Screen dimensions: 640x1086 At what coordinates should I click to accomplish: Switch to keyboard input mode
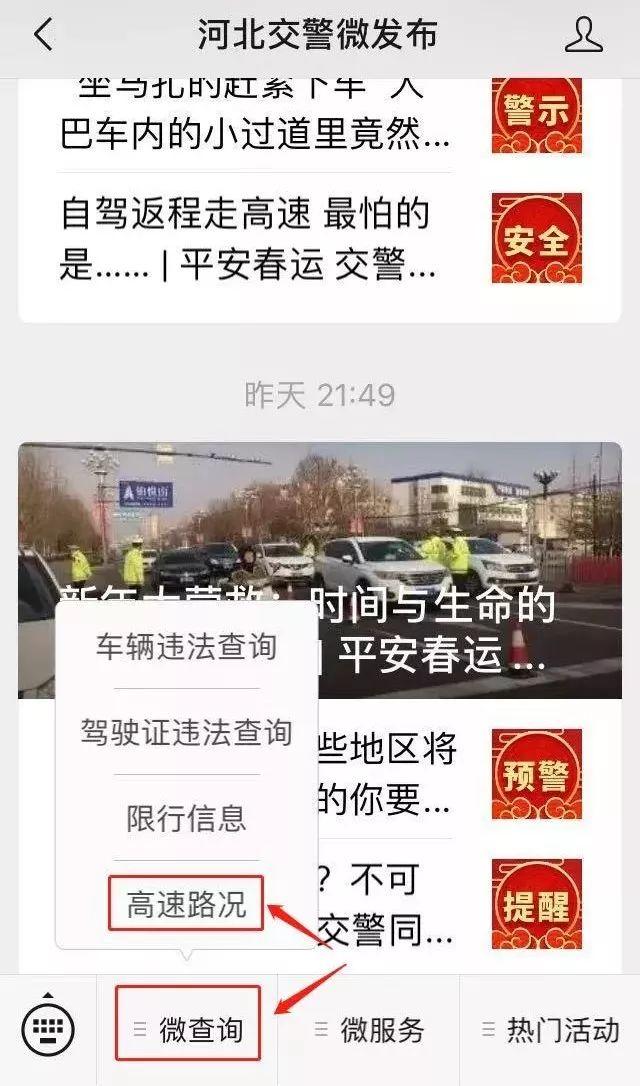point(48,1029)
